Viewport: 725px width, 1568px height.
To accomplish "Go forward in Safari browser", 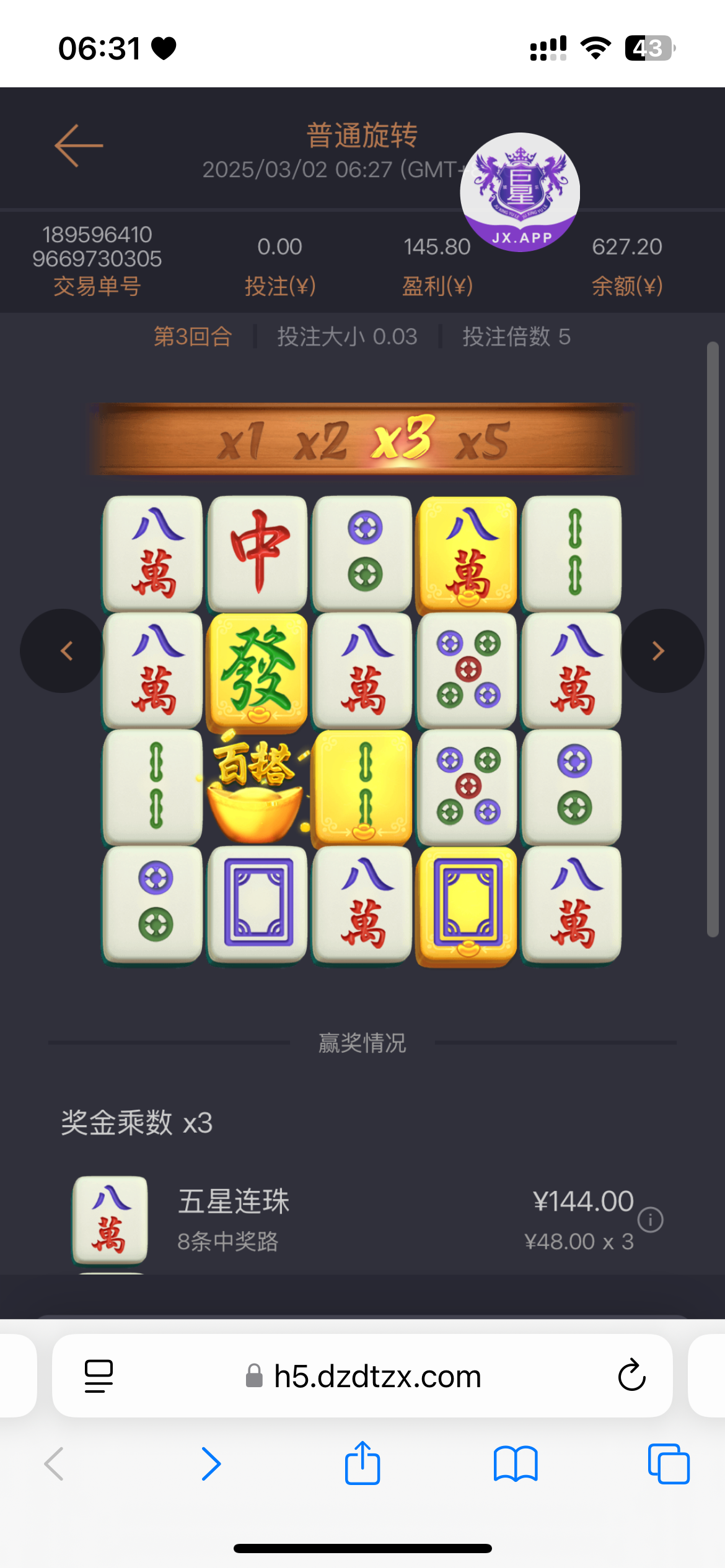I will [211, 1464].
